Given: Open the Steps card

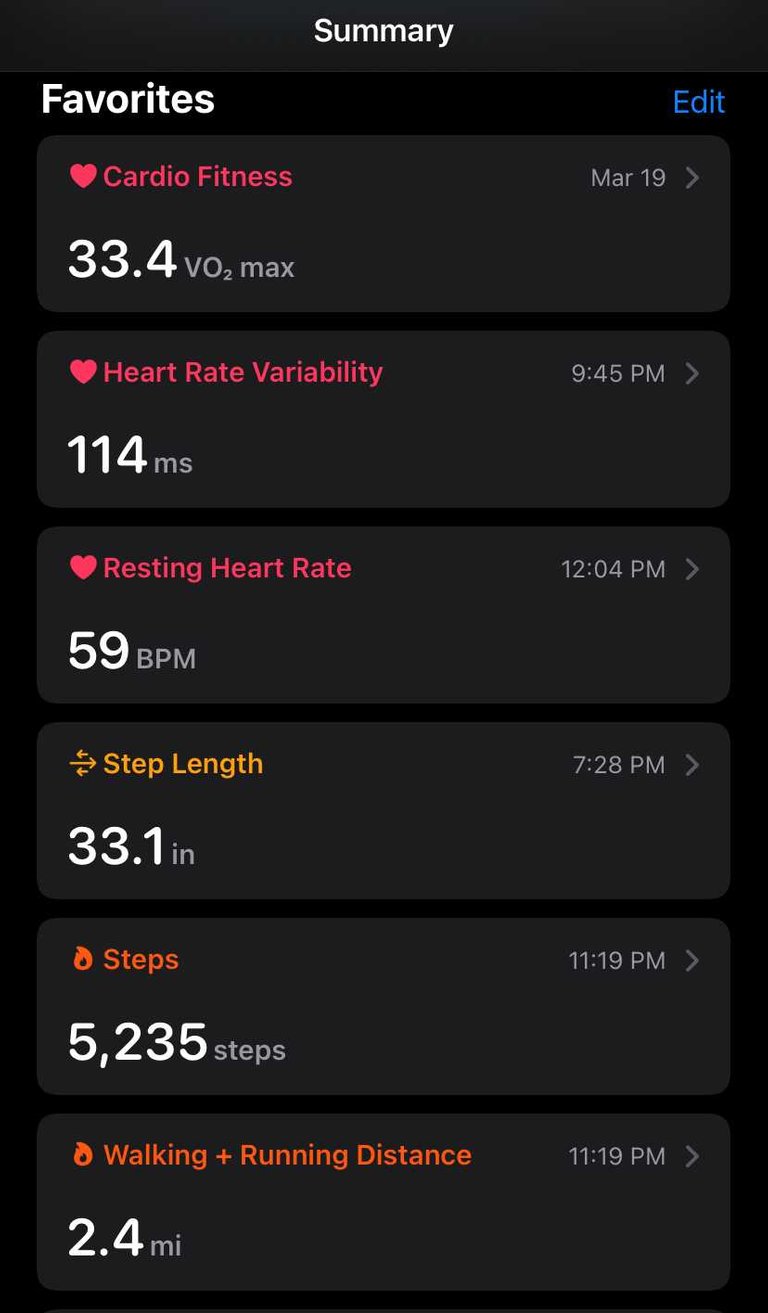Looking at the screenshot, I should point(383,1006).
